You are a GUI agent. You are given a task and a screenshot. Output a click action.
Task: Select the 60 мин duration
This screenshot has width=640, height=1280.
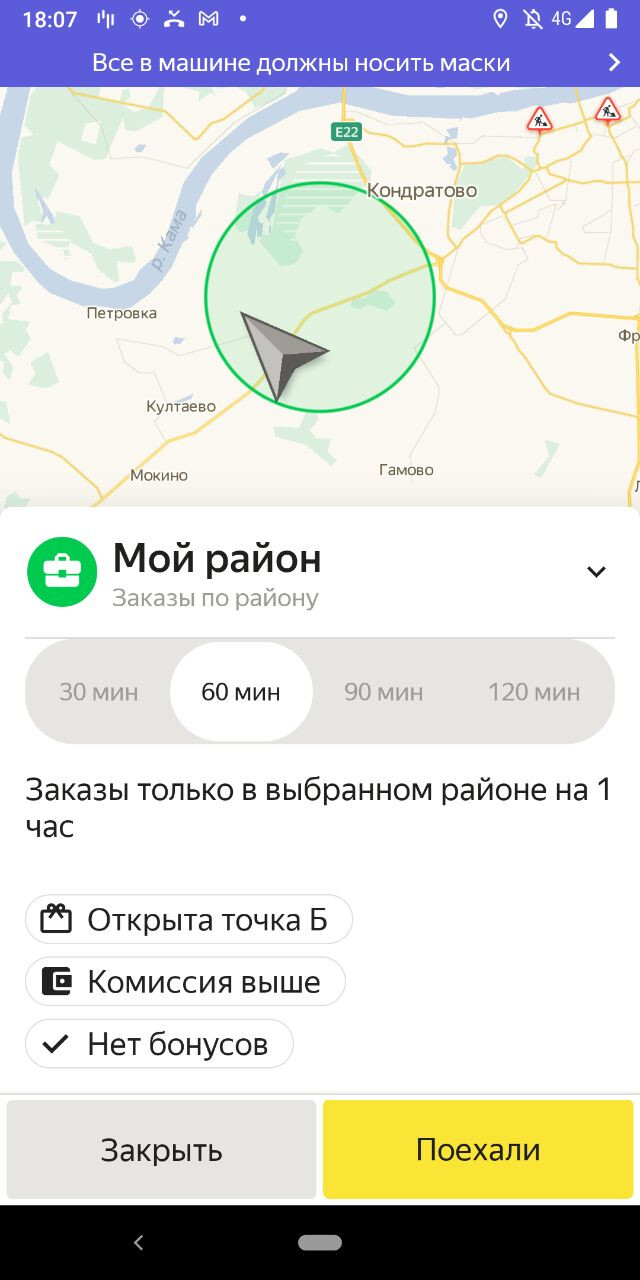241,692
